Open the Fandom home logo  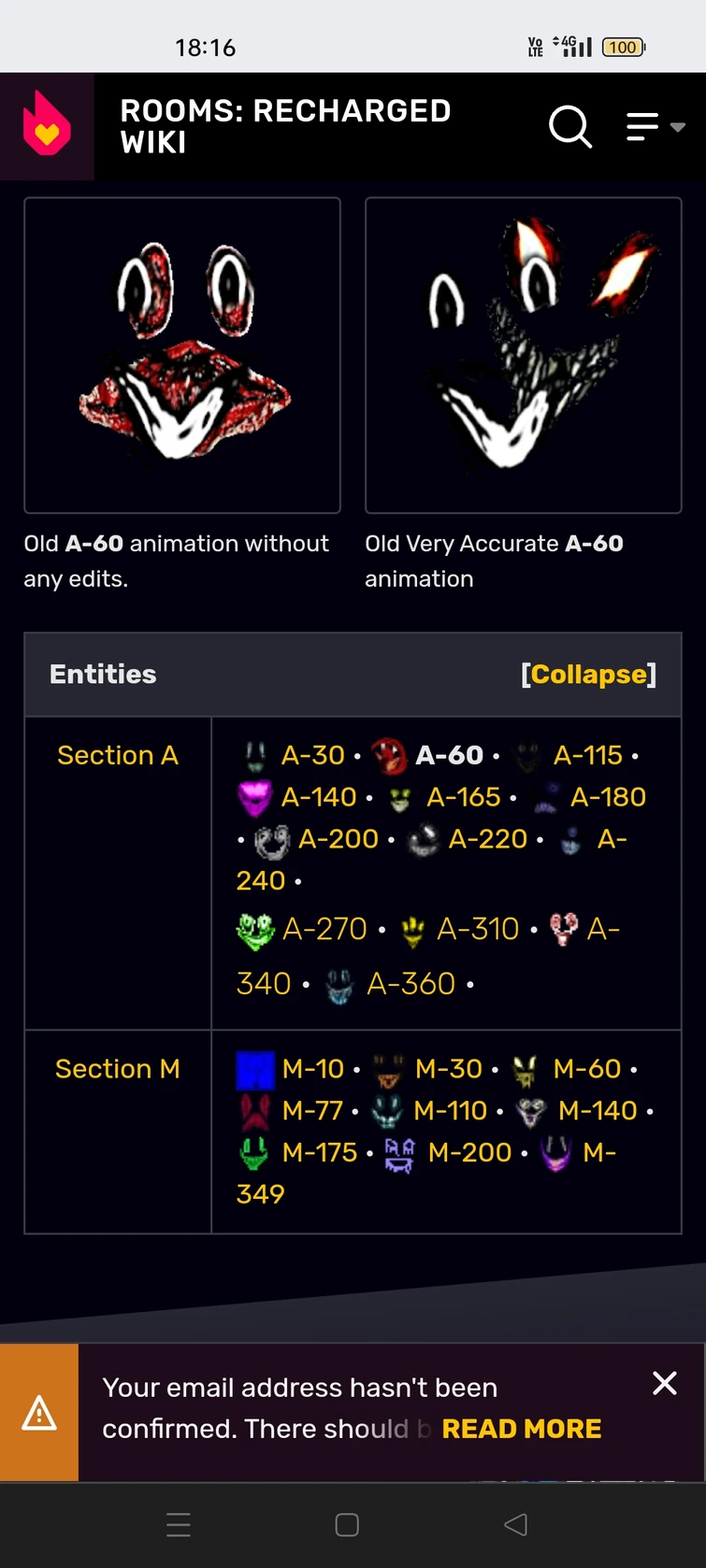pos(47,126)
